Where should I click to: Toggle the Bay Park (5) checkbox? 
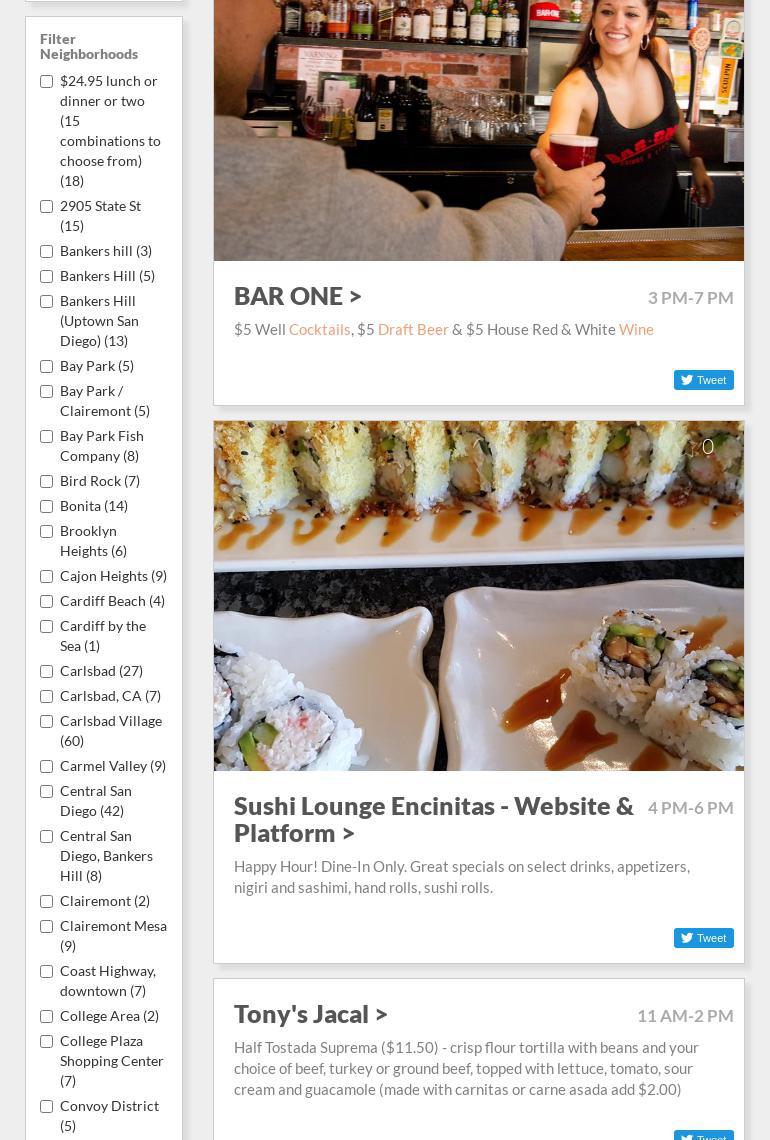[x=46, y=366]
